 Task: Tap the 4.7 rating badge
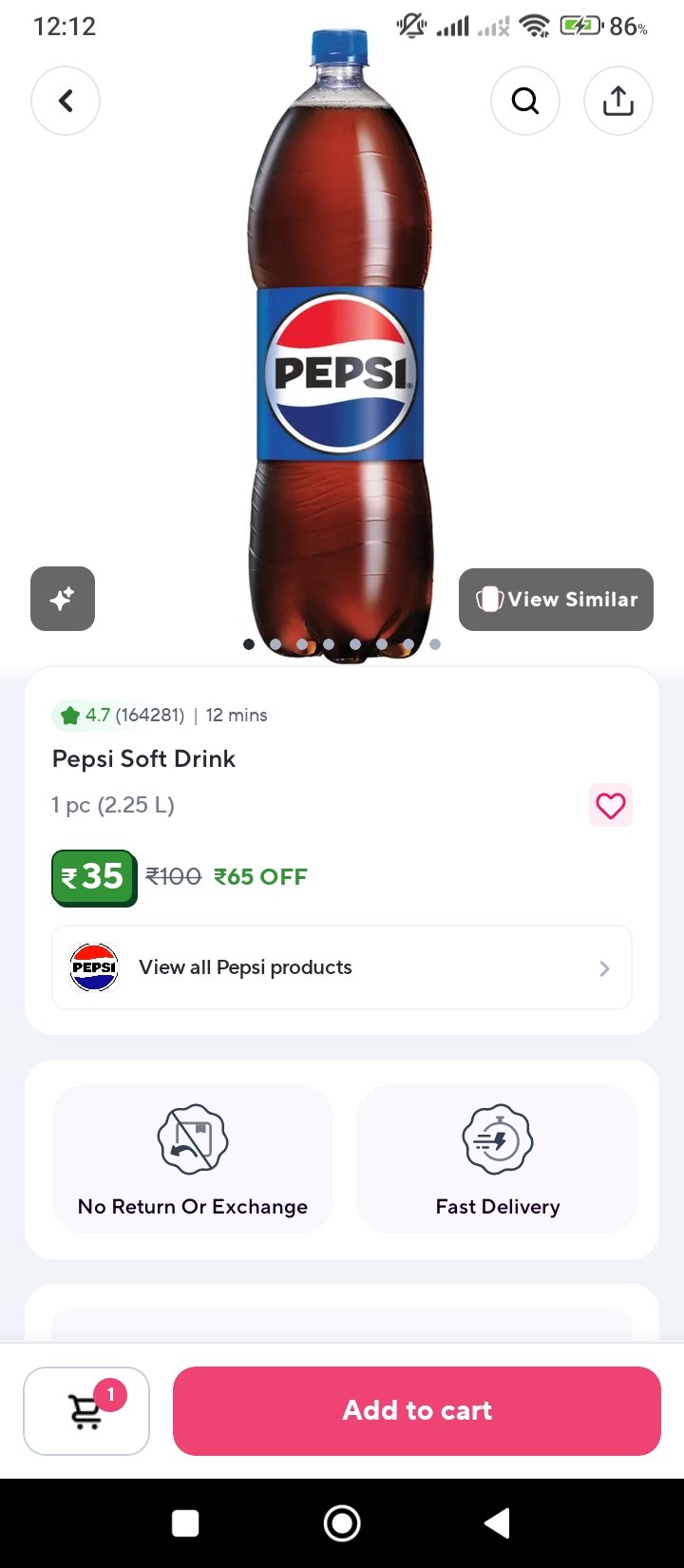(119, 715)
